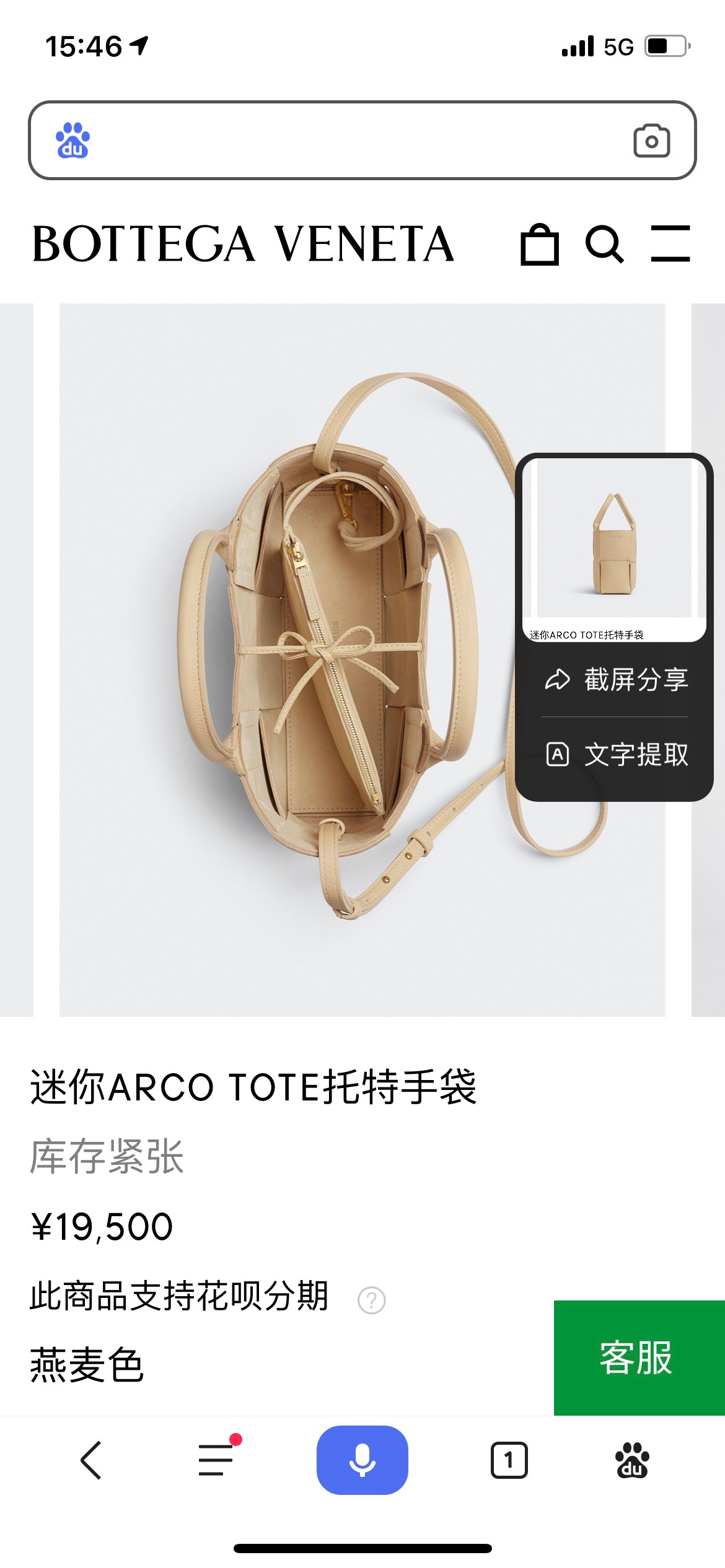This screenshot has width=725, height=1568.
Task: Start voice search with the microphone button
Action: [x=362, y=1460]
